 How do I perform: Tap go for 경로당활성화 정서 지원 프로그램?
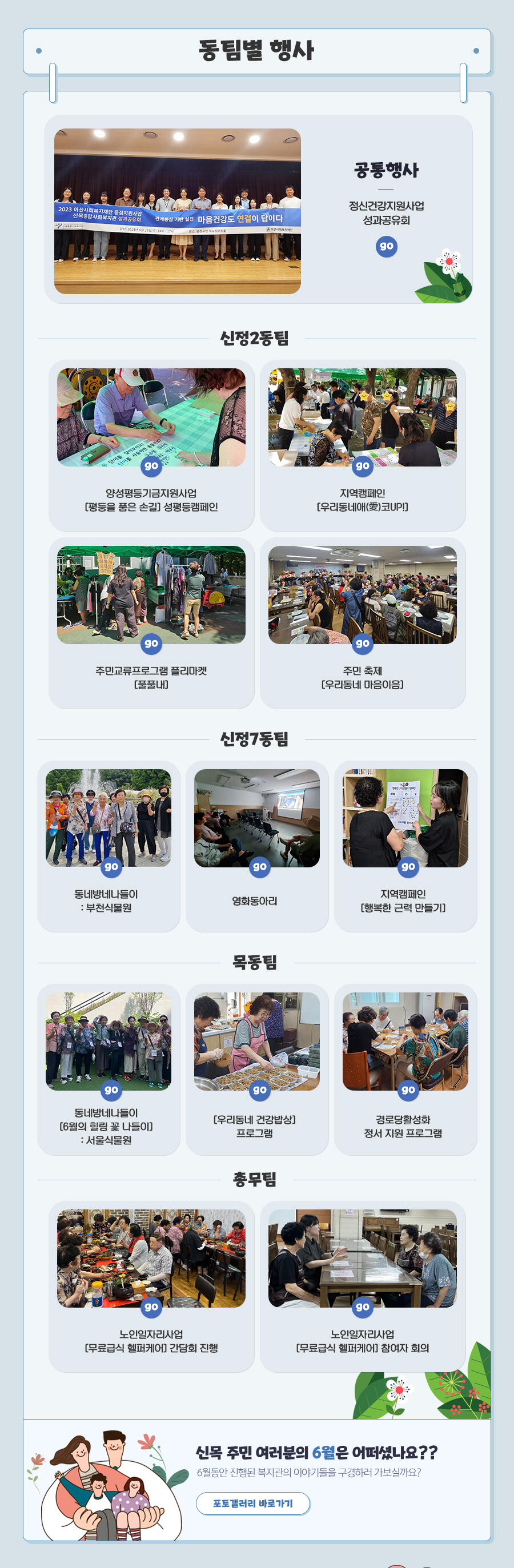coord(408,1090)
